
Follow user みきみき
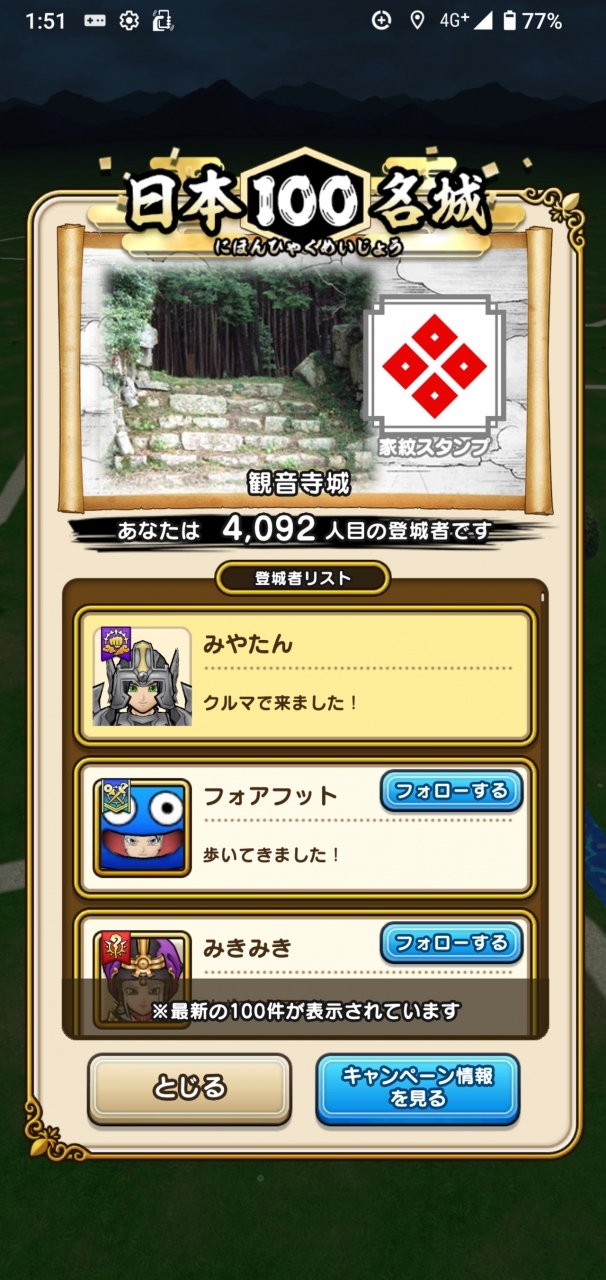(x=452, y=943)
